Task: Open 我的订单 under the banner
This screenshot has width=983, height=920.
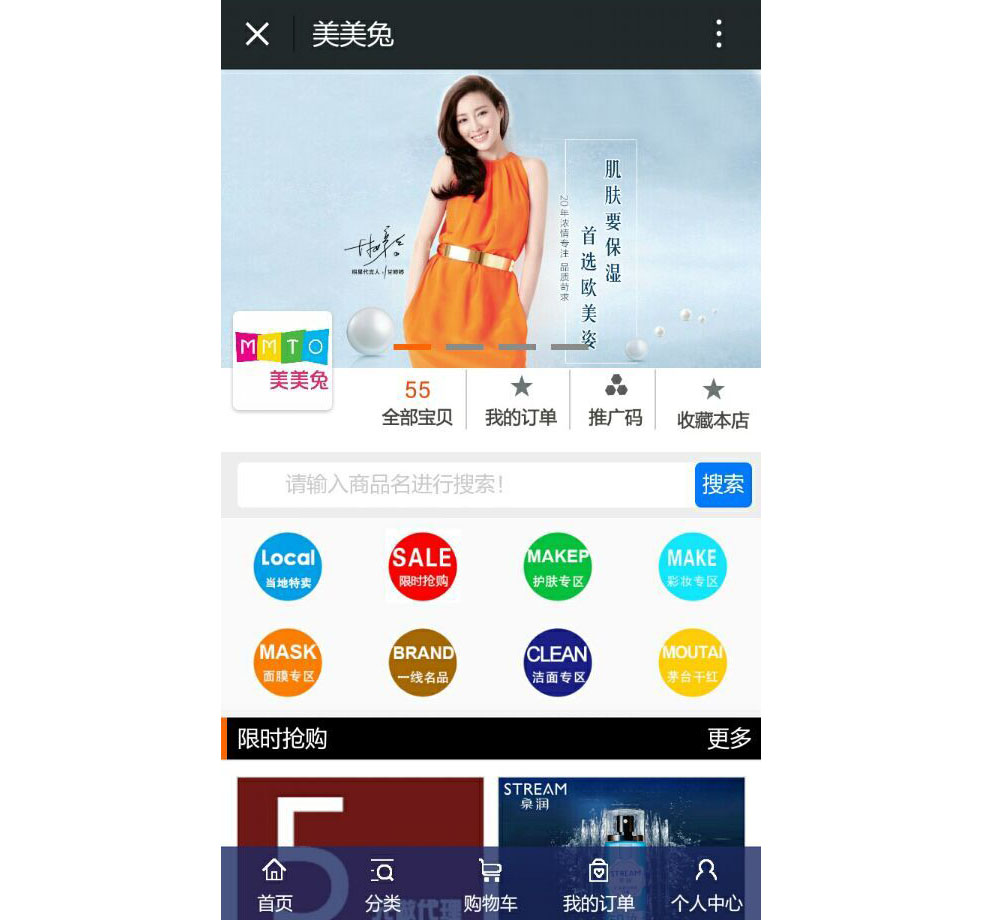Action: pyautogui.click(x=520, y=403)
